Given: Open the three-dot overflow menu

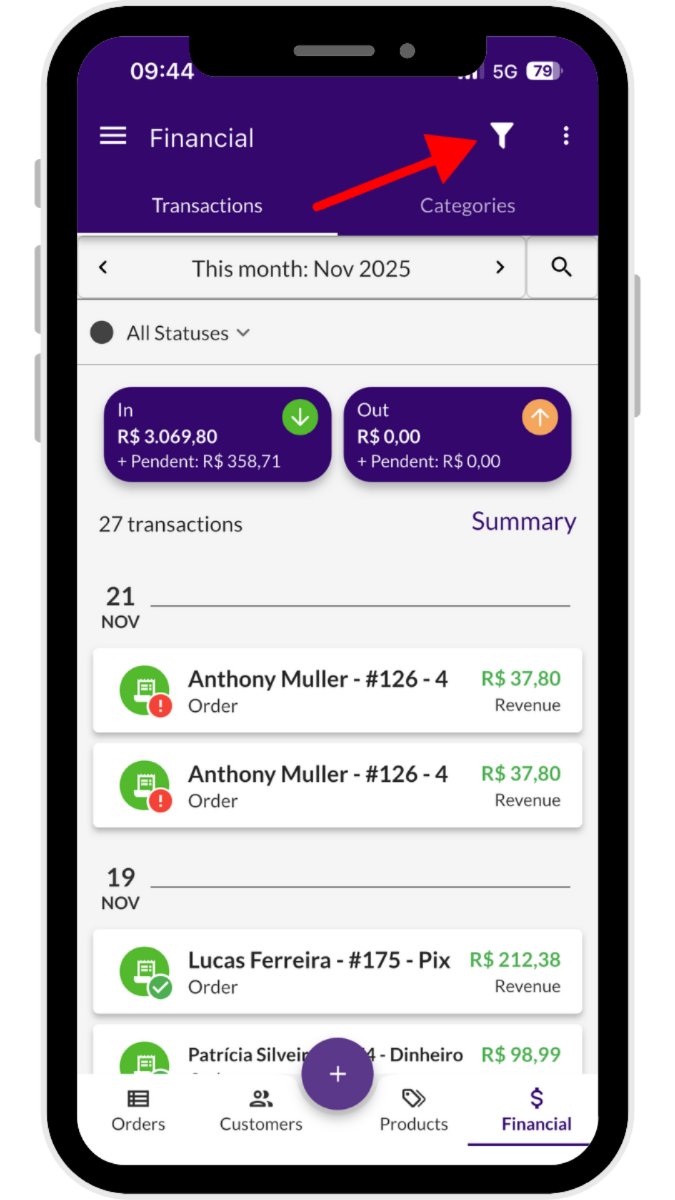Looking at the screenshot, I should pyautogui.click(x=566, y=136).
